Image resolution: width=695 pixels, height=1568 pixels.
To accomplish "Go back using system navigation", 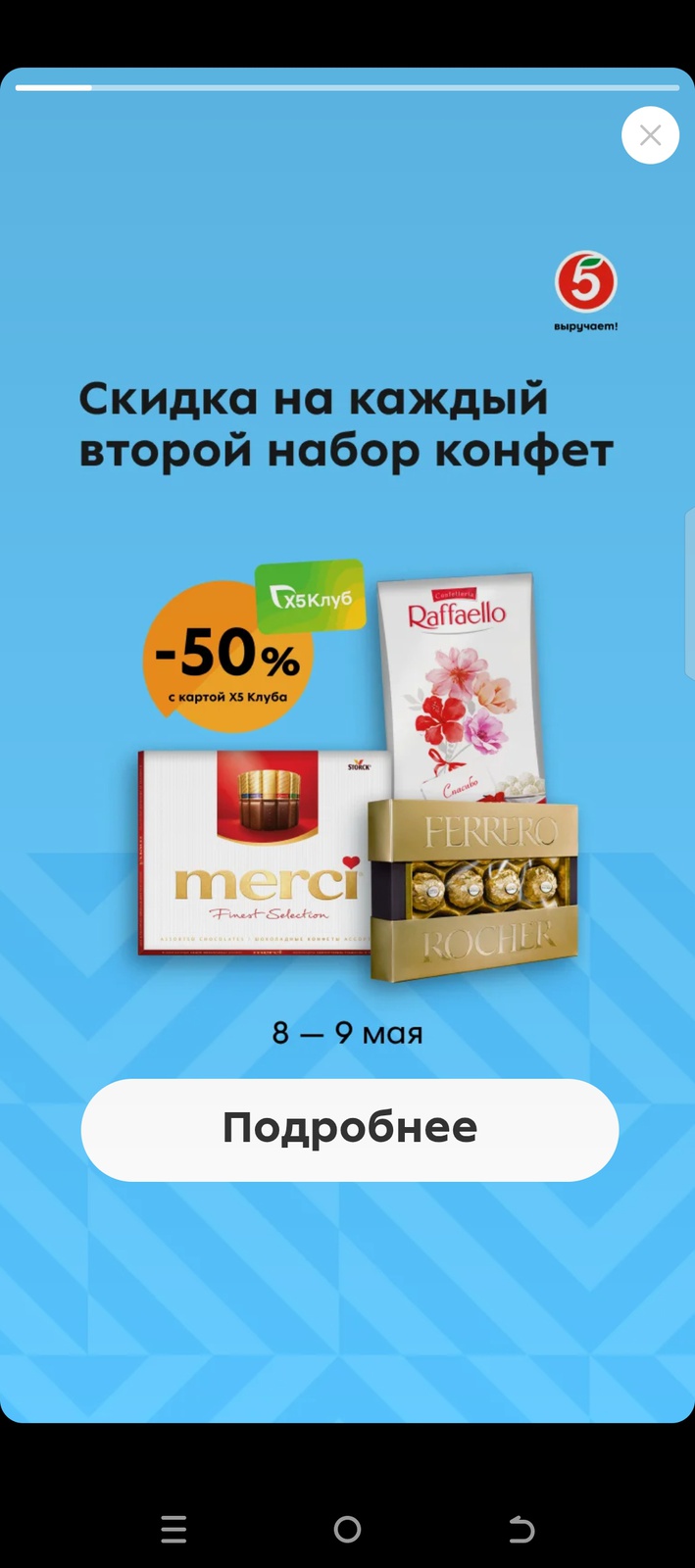I will pyautogui.click(x=521, y=1529).
